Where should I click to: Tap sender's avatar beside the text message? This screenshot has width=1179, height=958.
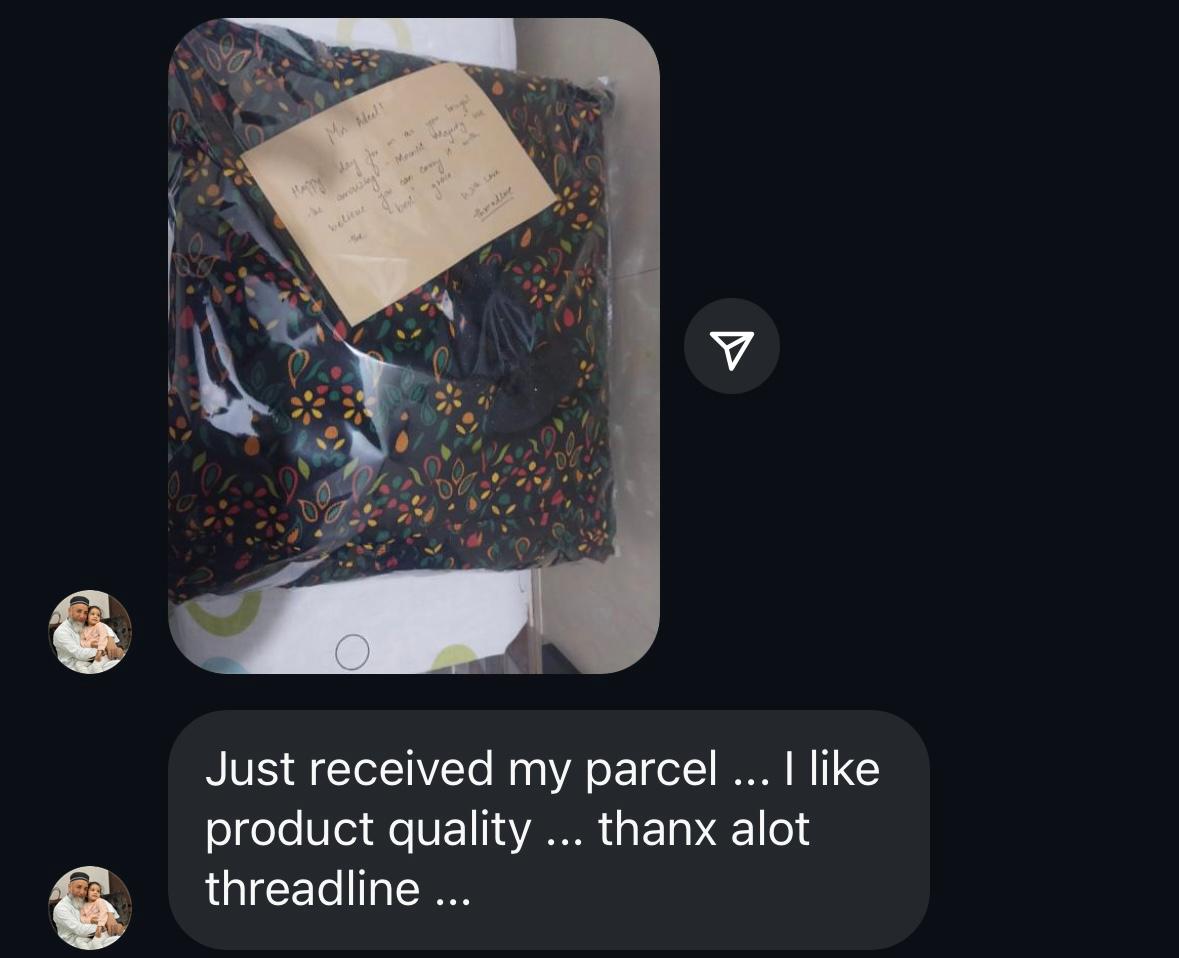pos(90,906)
